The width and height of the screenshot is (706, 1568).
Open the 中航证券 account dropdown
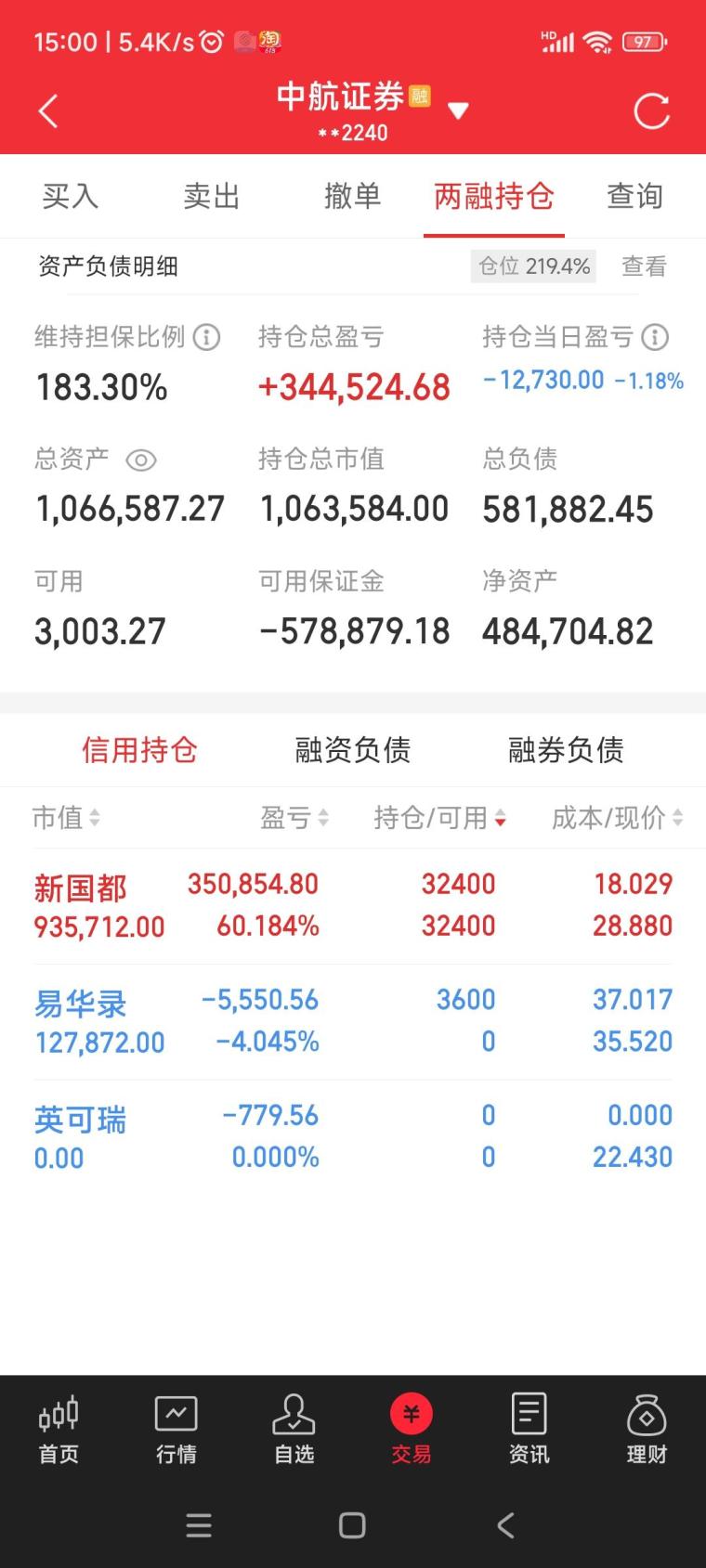(x=457, y=111)
